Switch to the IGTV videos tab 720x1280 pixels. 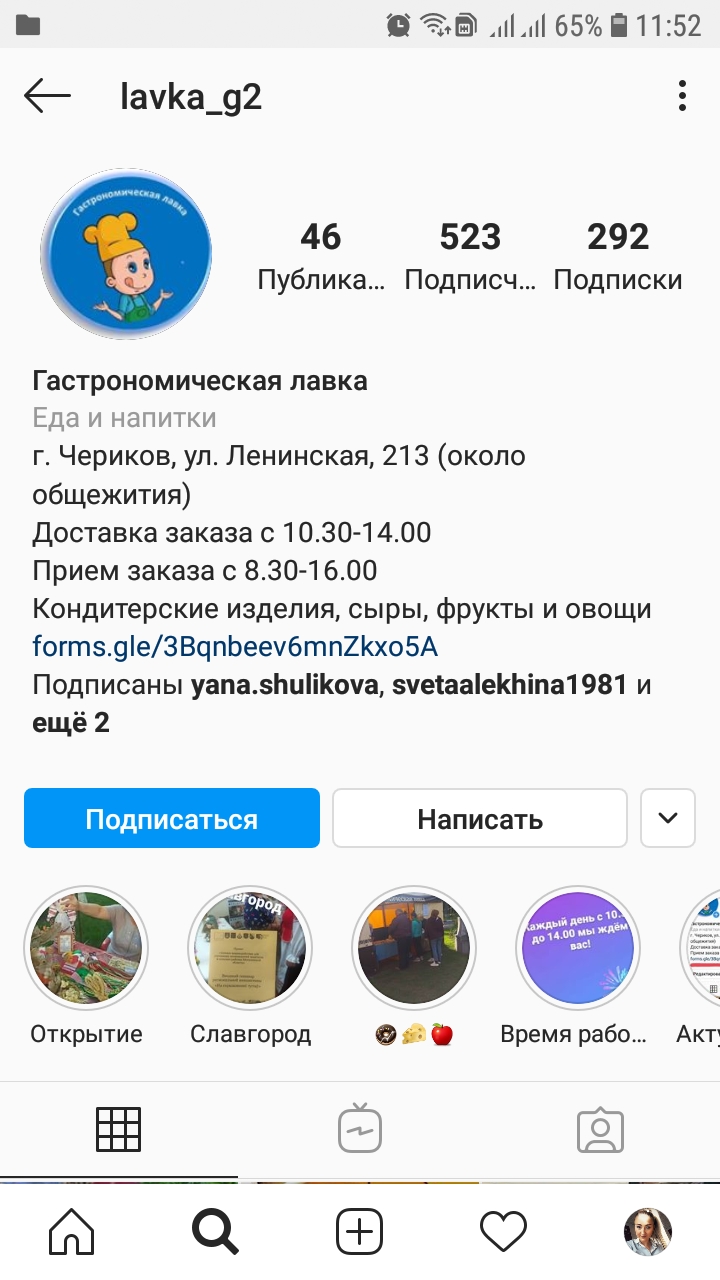tap(359, 1129)
